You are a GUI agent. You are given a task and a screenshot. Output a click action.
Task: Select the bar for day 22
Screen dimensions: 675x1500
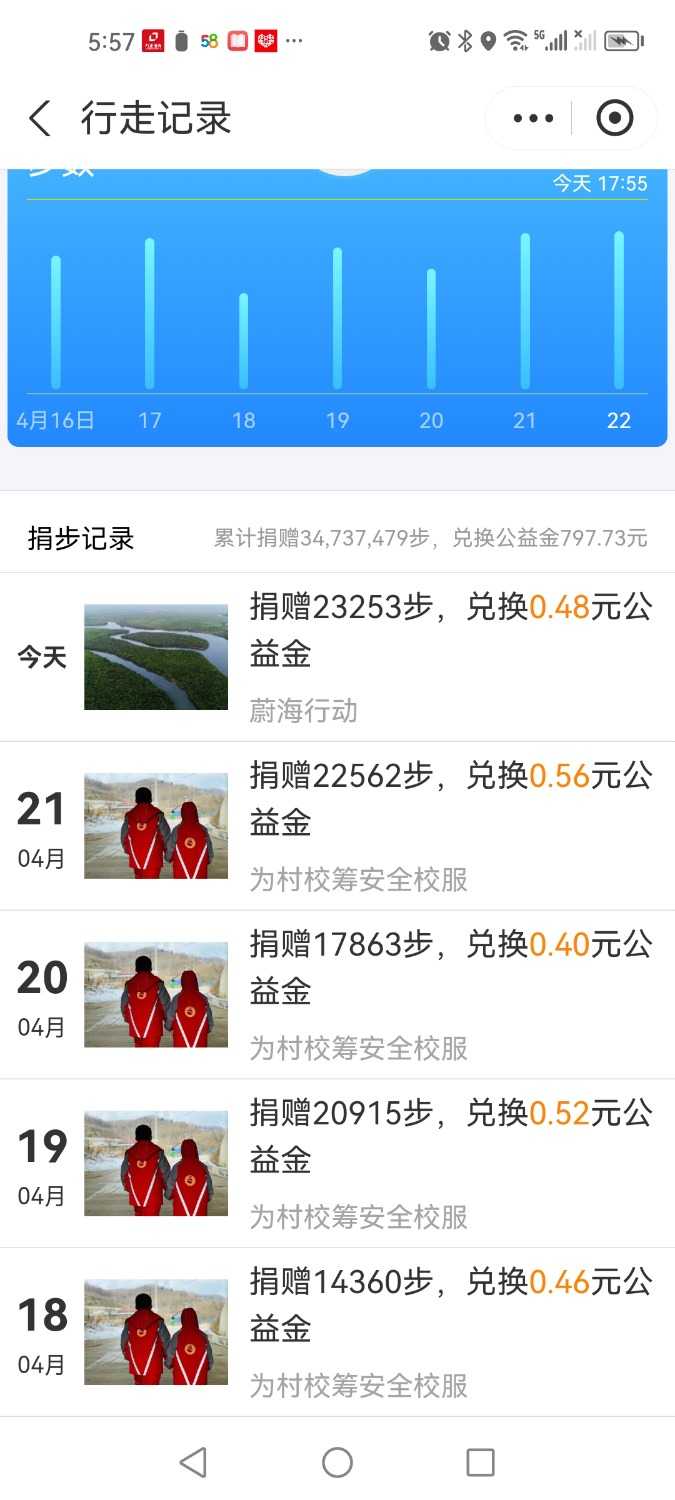click(x=619, y=310)
